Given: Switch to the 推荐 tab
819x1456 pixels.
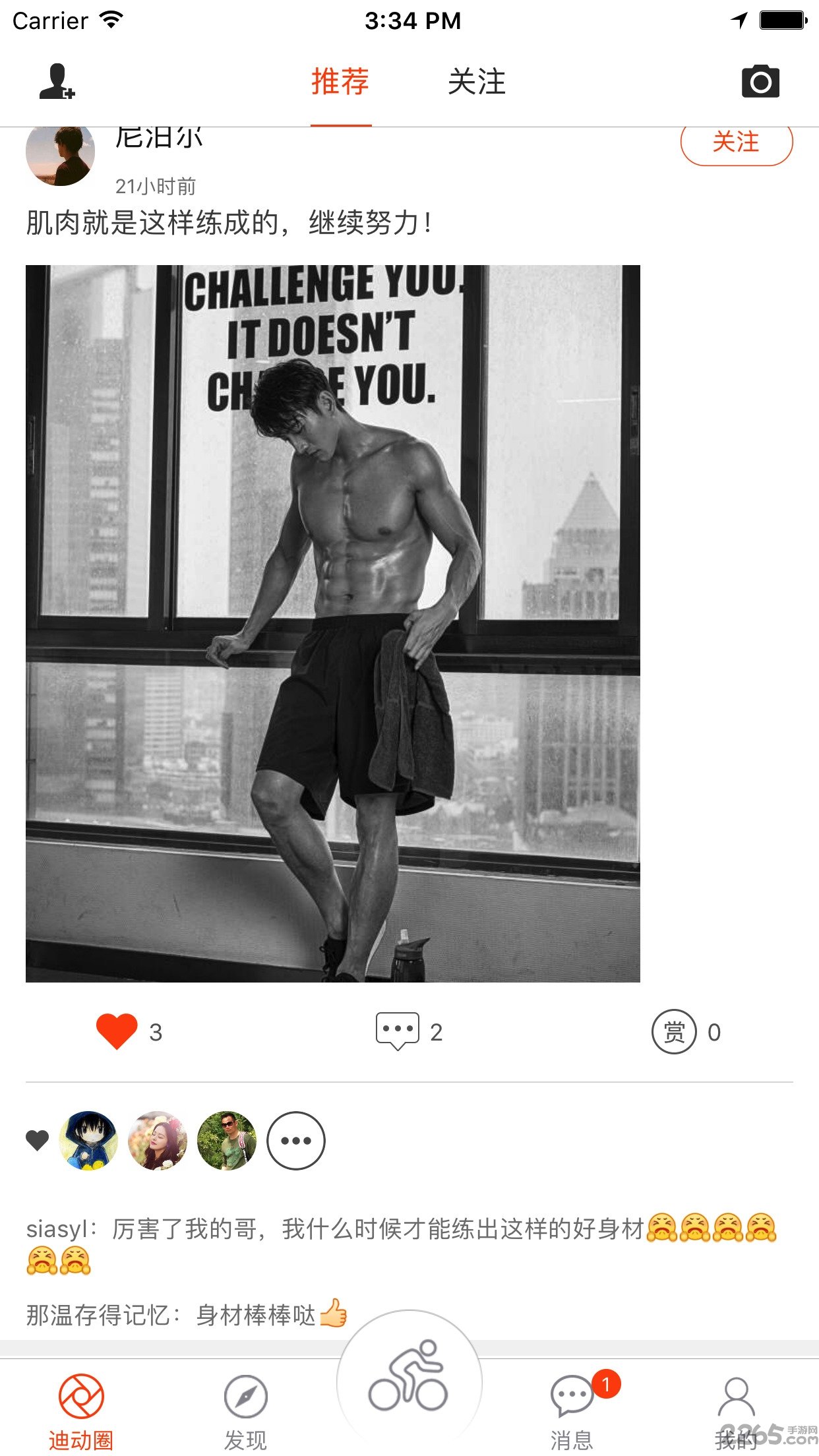Looking at the screenshot, I should click(340, 82).
